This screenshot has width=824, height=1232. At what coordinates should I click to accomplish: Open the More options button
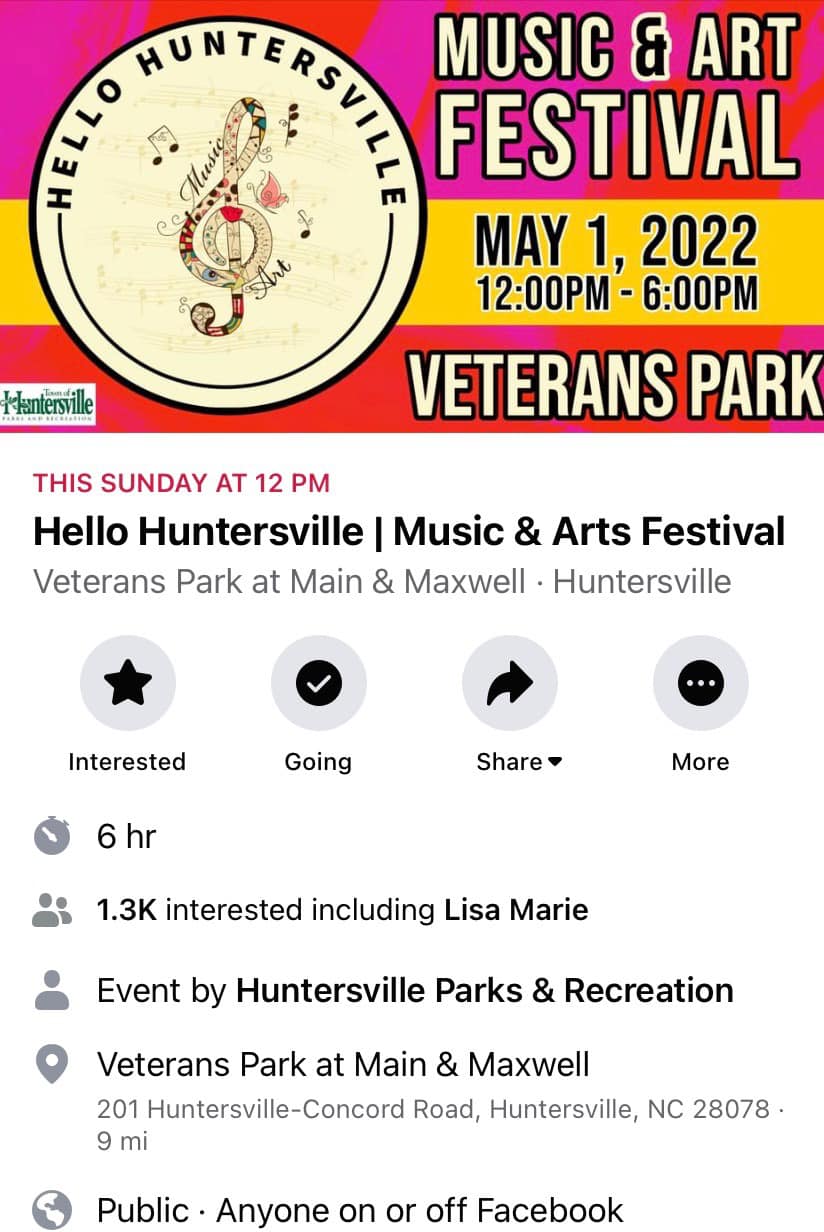(700, 684)
